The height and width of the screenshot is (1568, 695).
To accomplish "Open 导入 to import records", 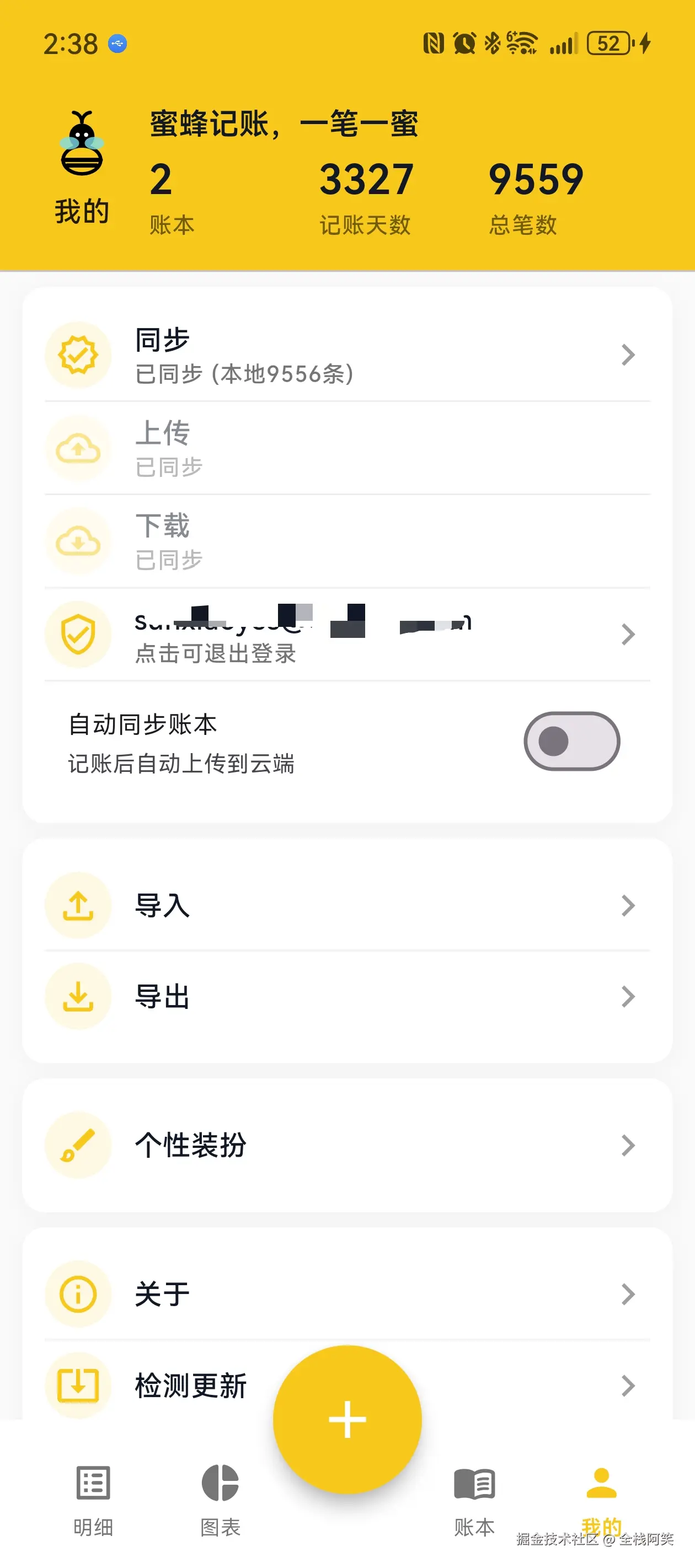I will click(347, 906).
